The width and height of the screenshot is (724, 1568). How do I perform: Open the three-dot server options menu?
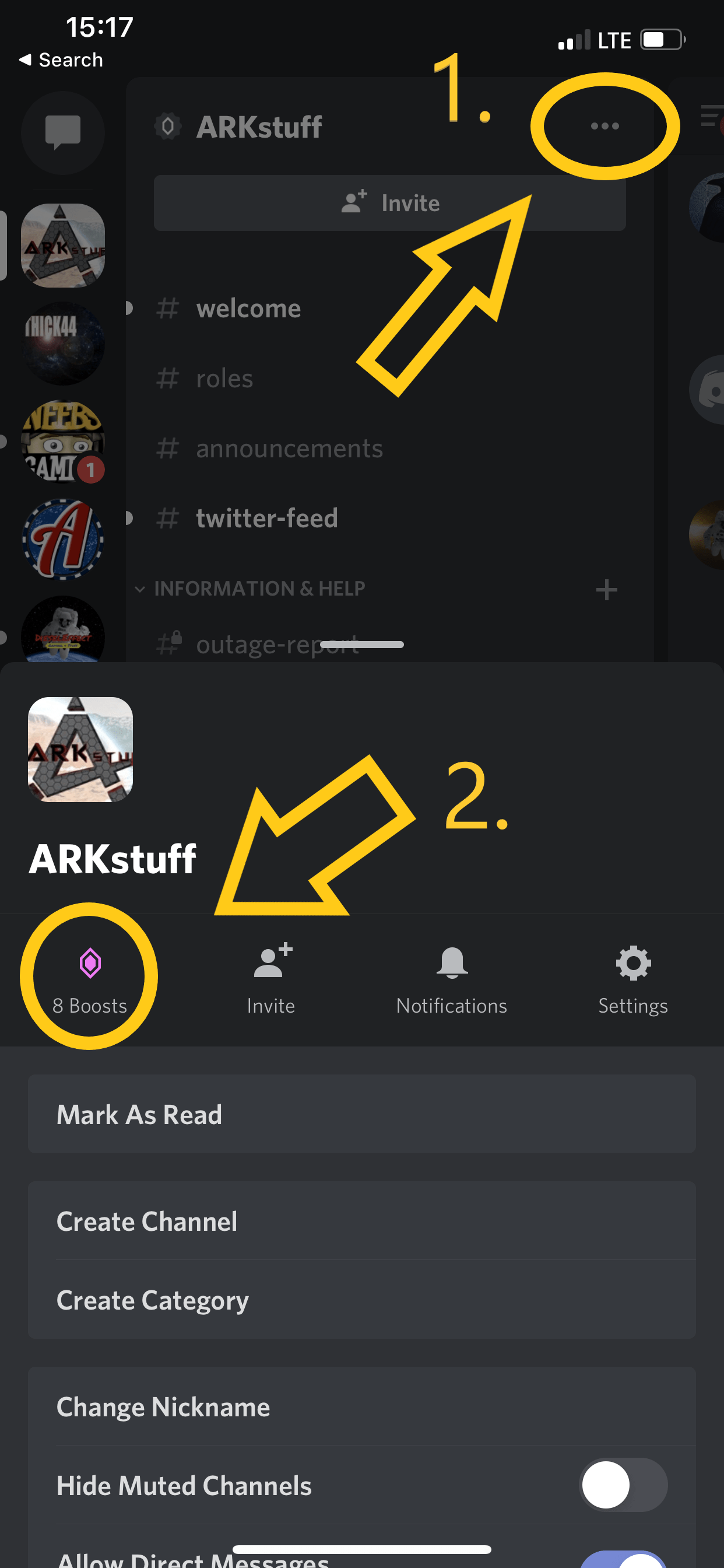(604, 126)
